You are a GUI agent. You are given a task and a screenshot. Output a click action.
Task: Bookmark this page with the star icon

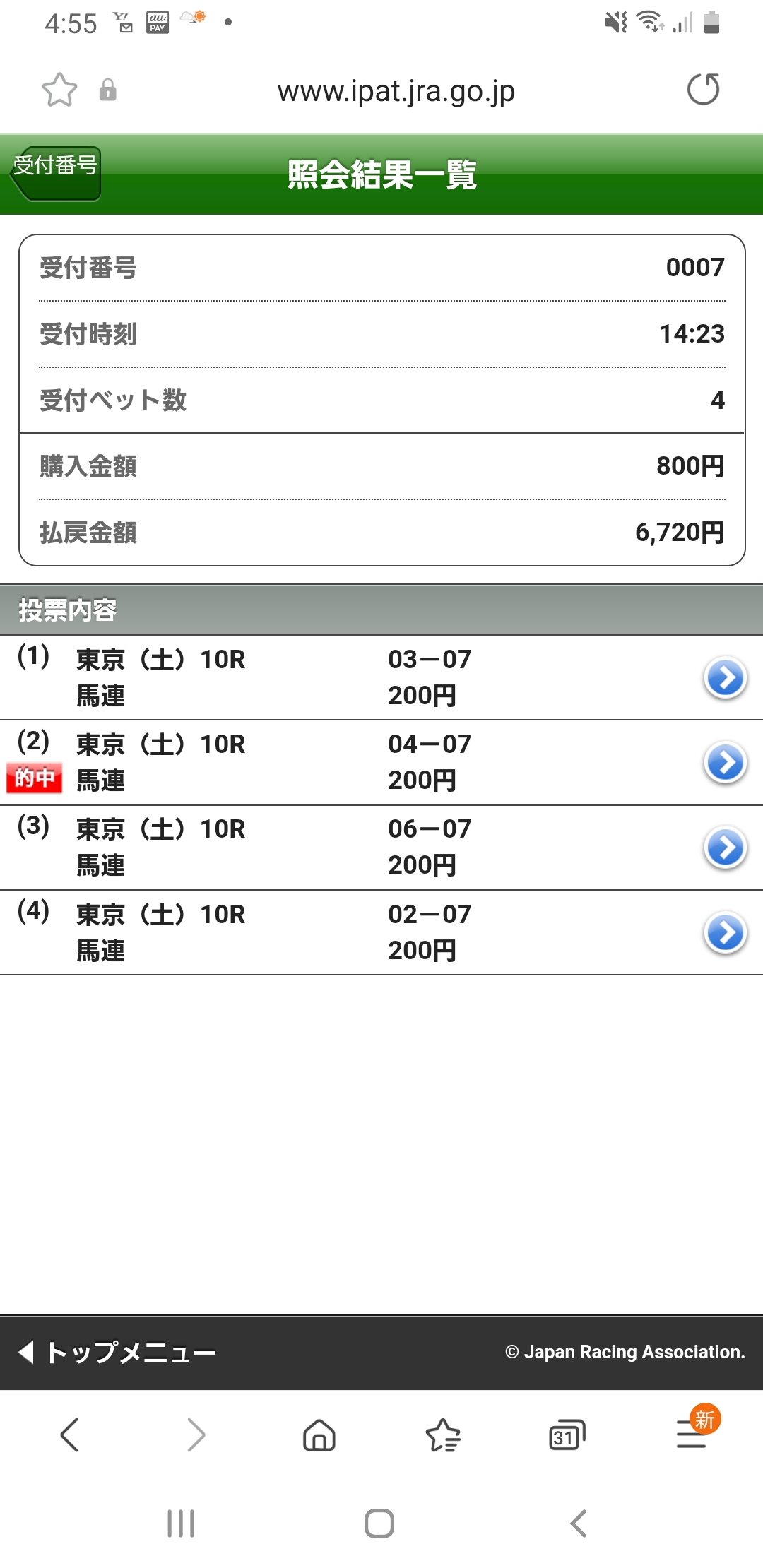(x=59, y=90)
